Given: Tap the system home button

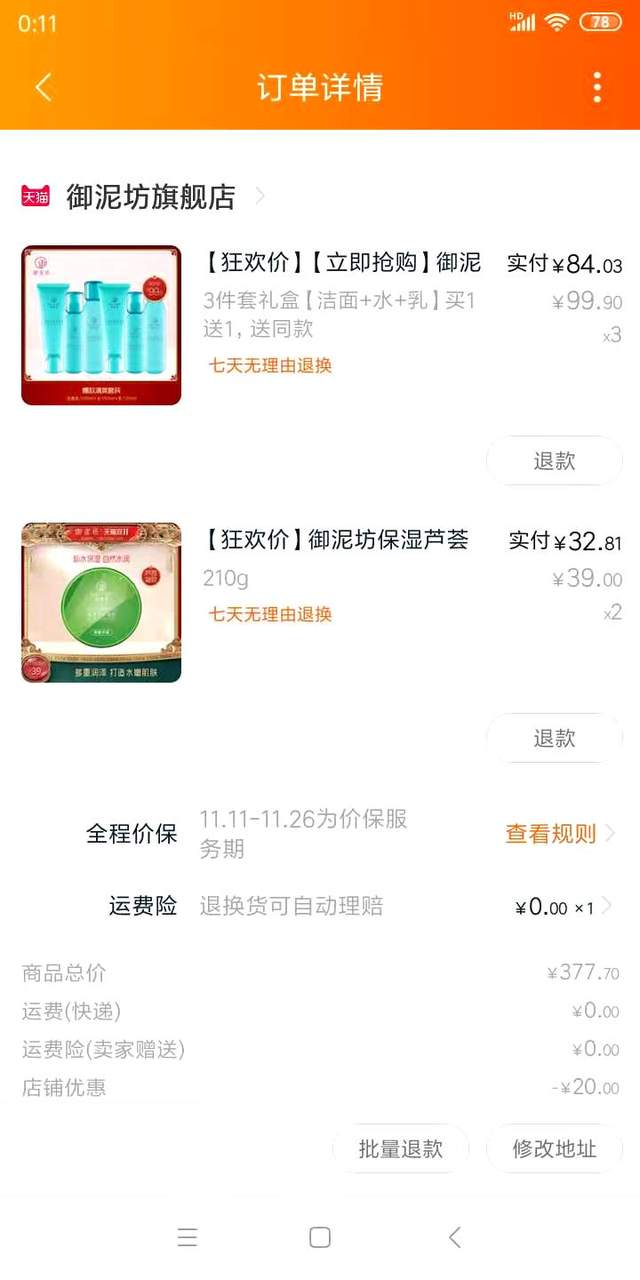Looking at the screenshot, I should [x=320, y=1237].
